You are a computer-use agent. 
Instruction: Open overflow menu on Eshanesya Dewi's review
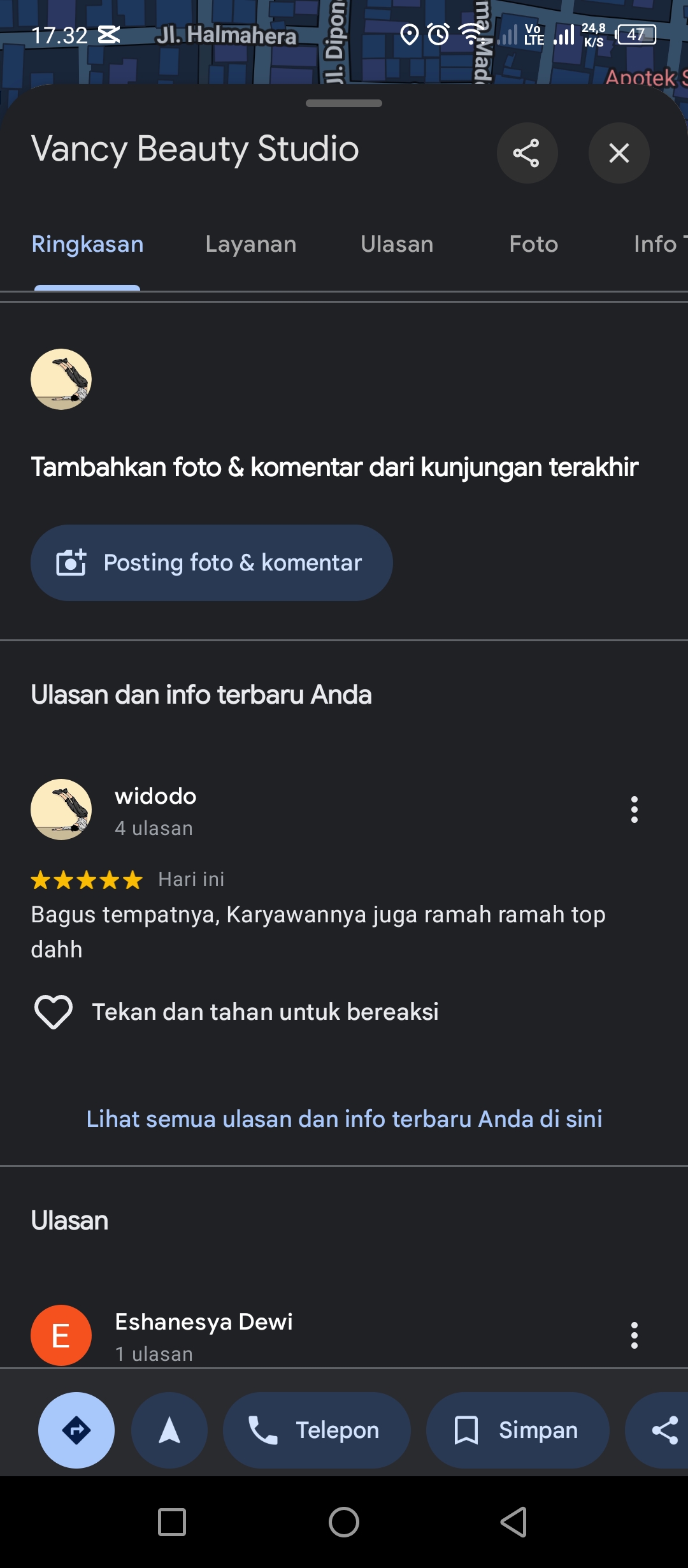coord(634,1335)
